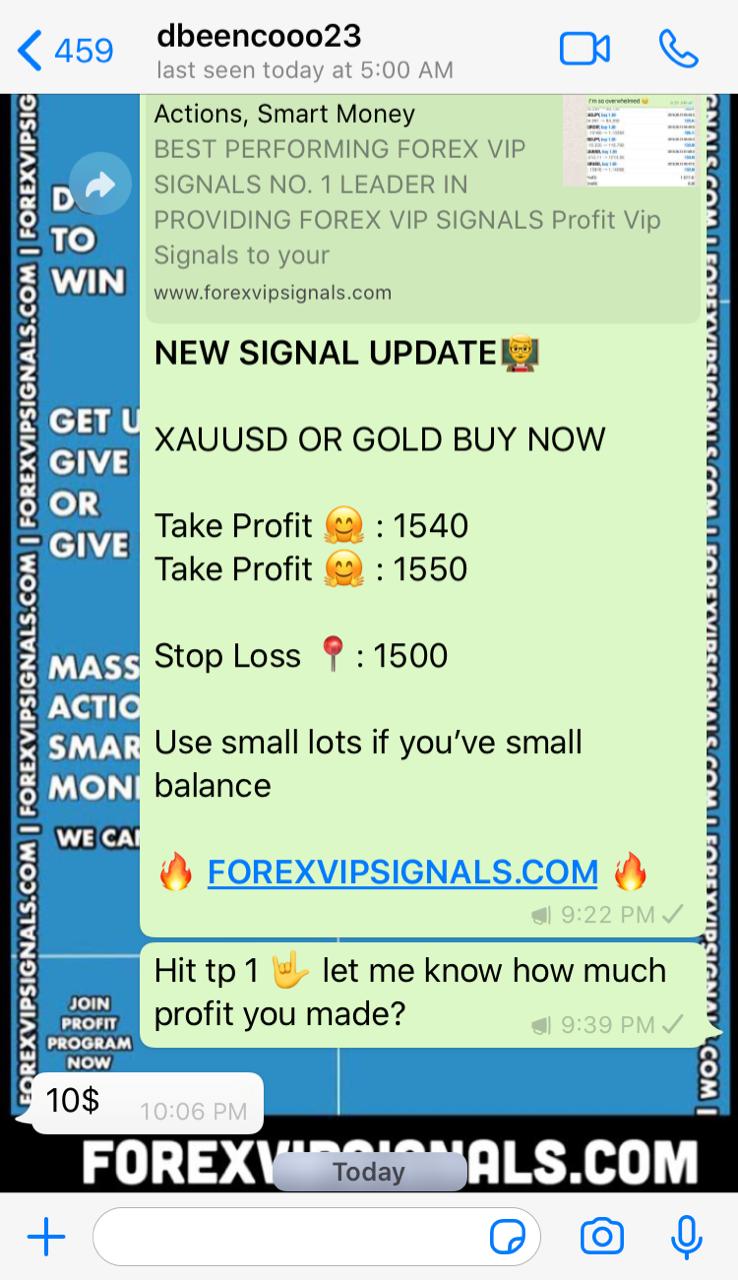Start a video call with dbeencooo23
This screenshot has width=738, height=1280.
pos(585,49)
